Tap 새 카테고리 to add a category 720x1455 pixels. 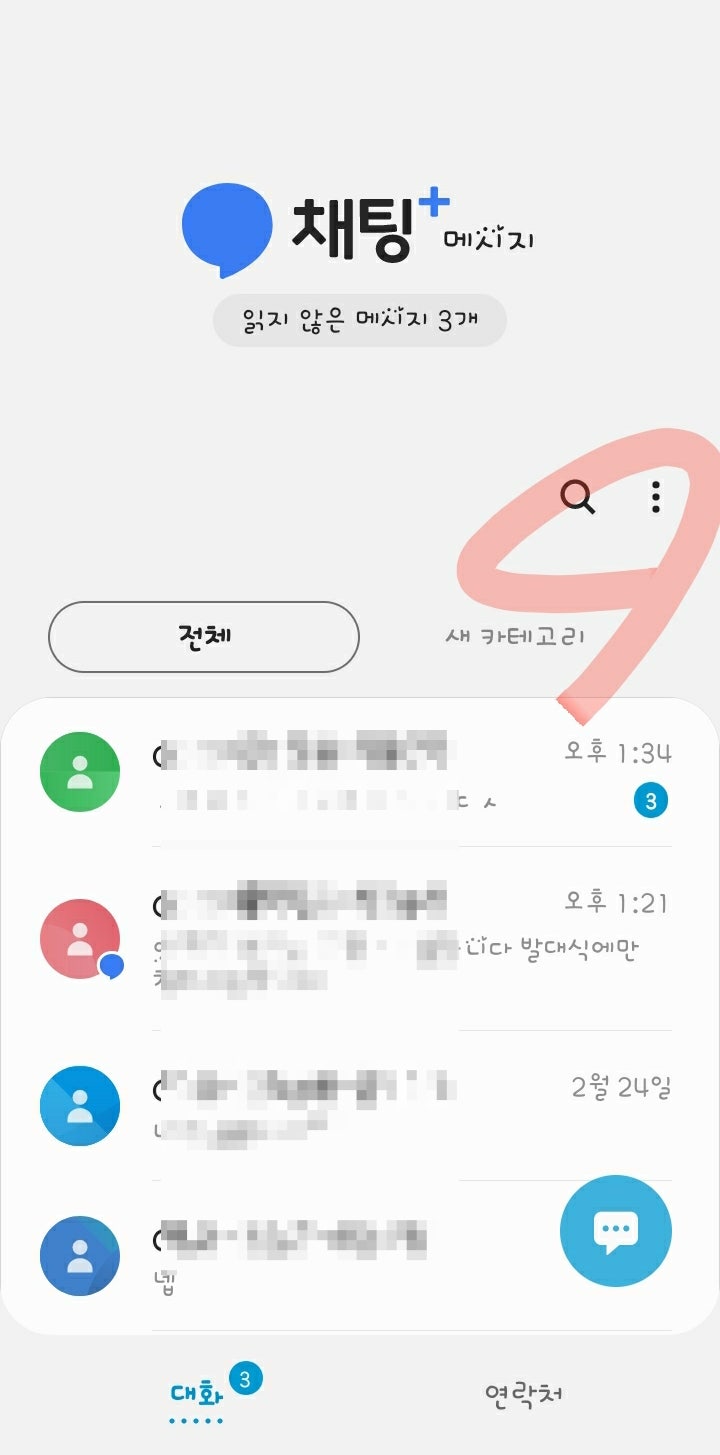click(x=515, y=636)
